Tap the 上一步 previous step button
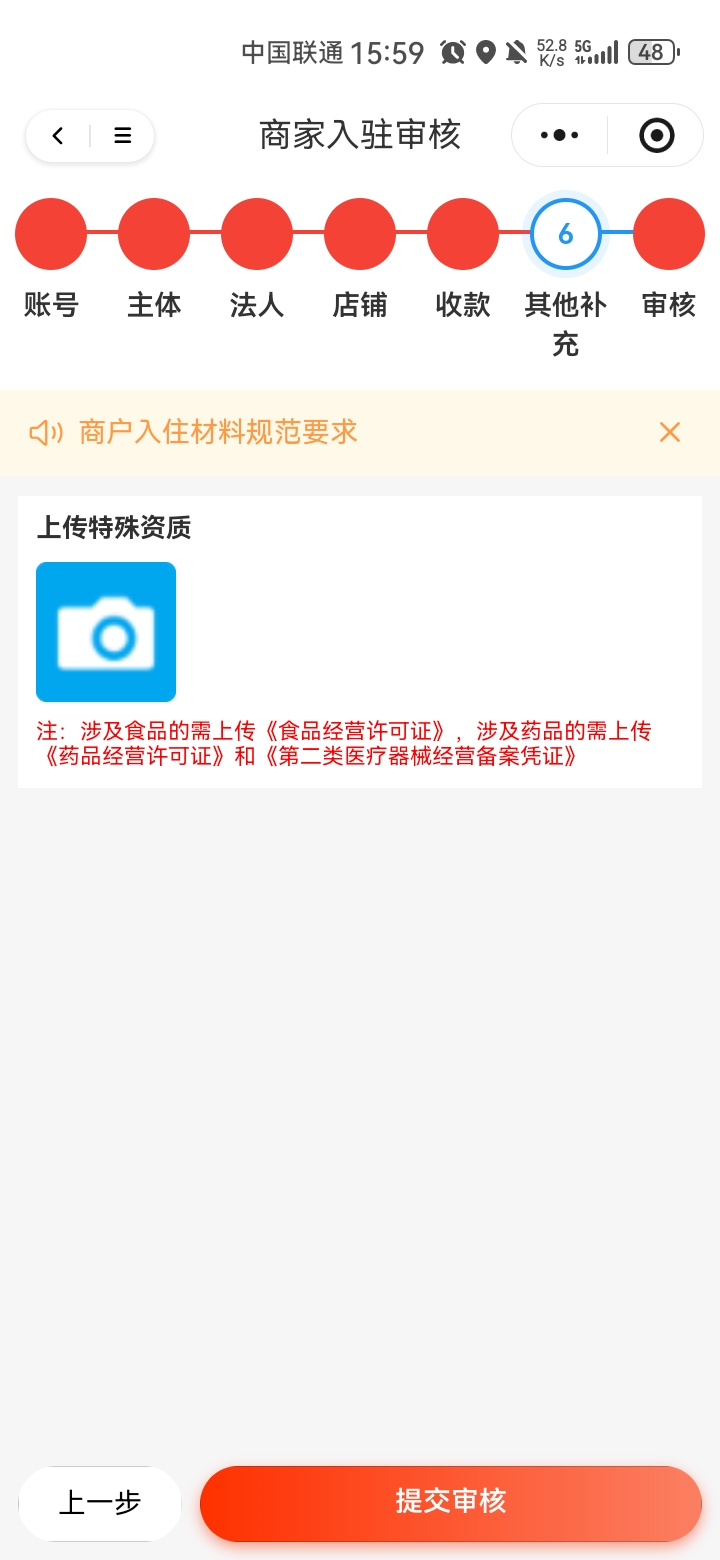 tap(99, 1502)
